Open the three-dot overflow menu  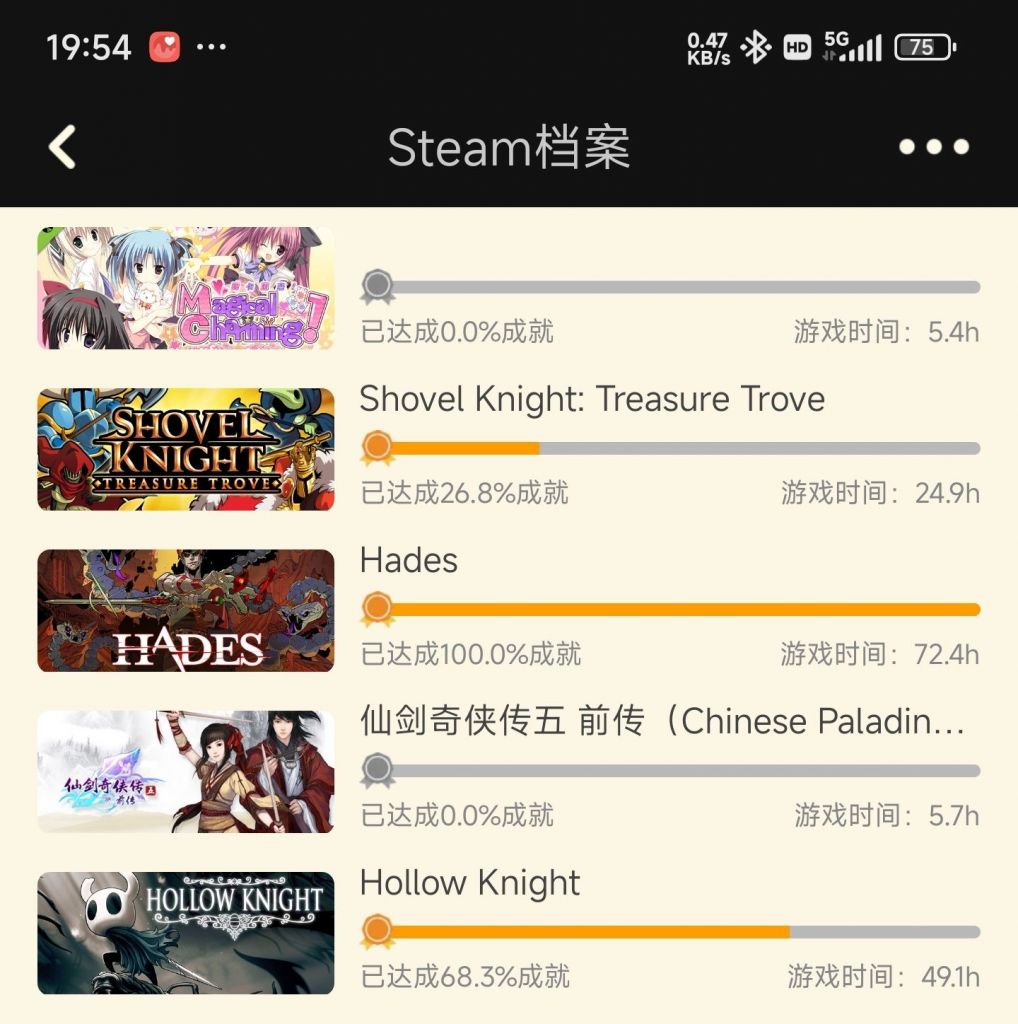point(933,146)
